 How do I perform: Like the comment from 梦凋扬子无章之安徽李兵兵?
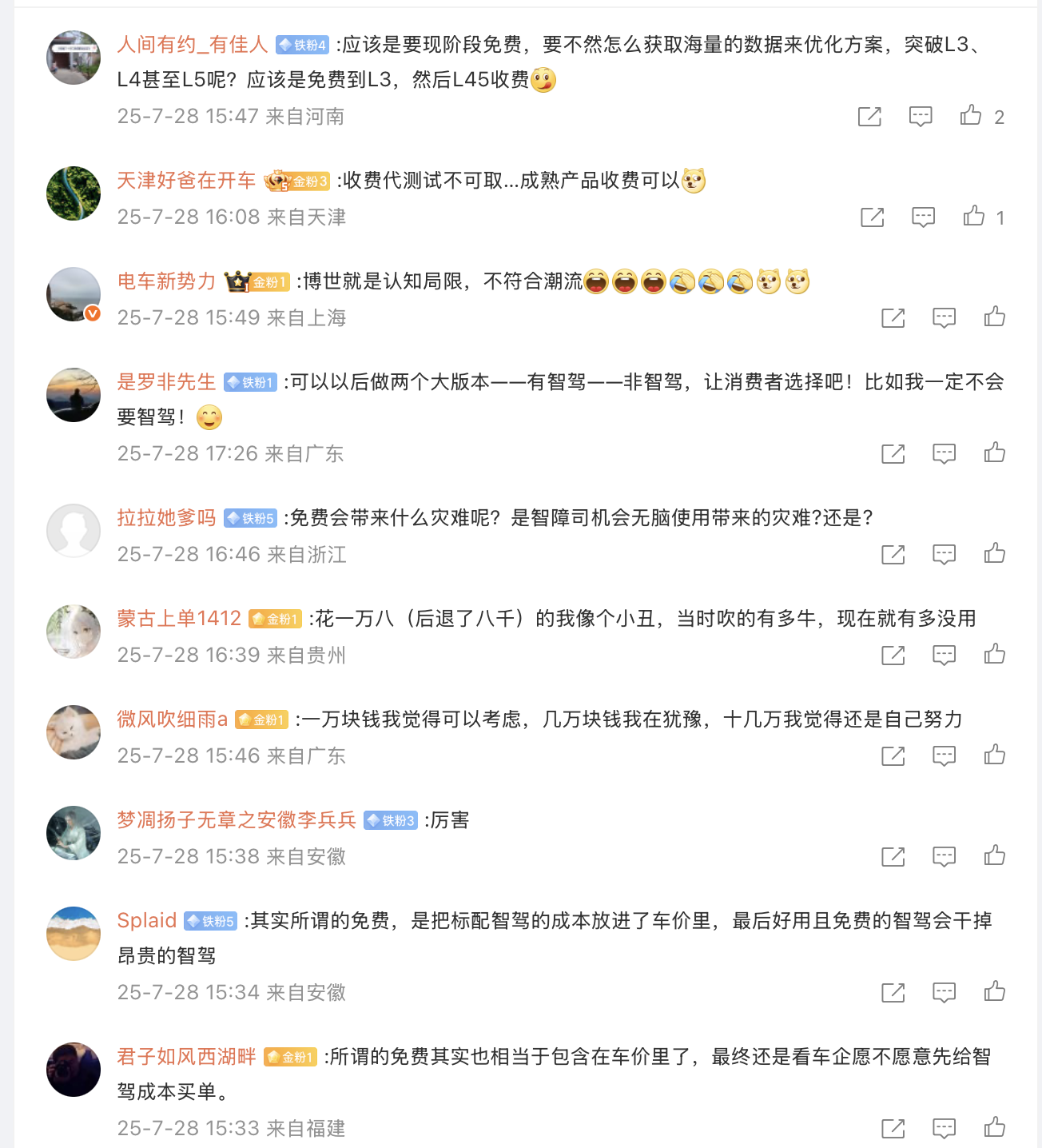point(995,856)
